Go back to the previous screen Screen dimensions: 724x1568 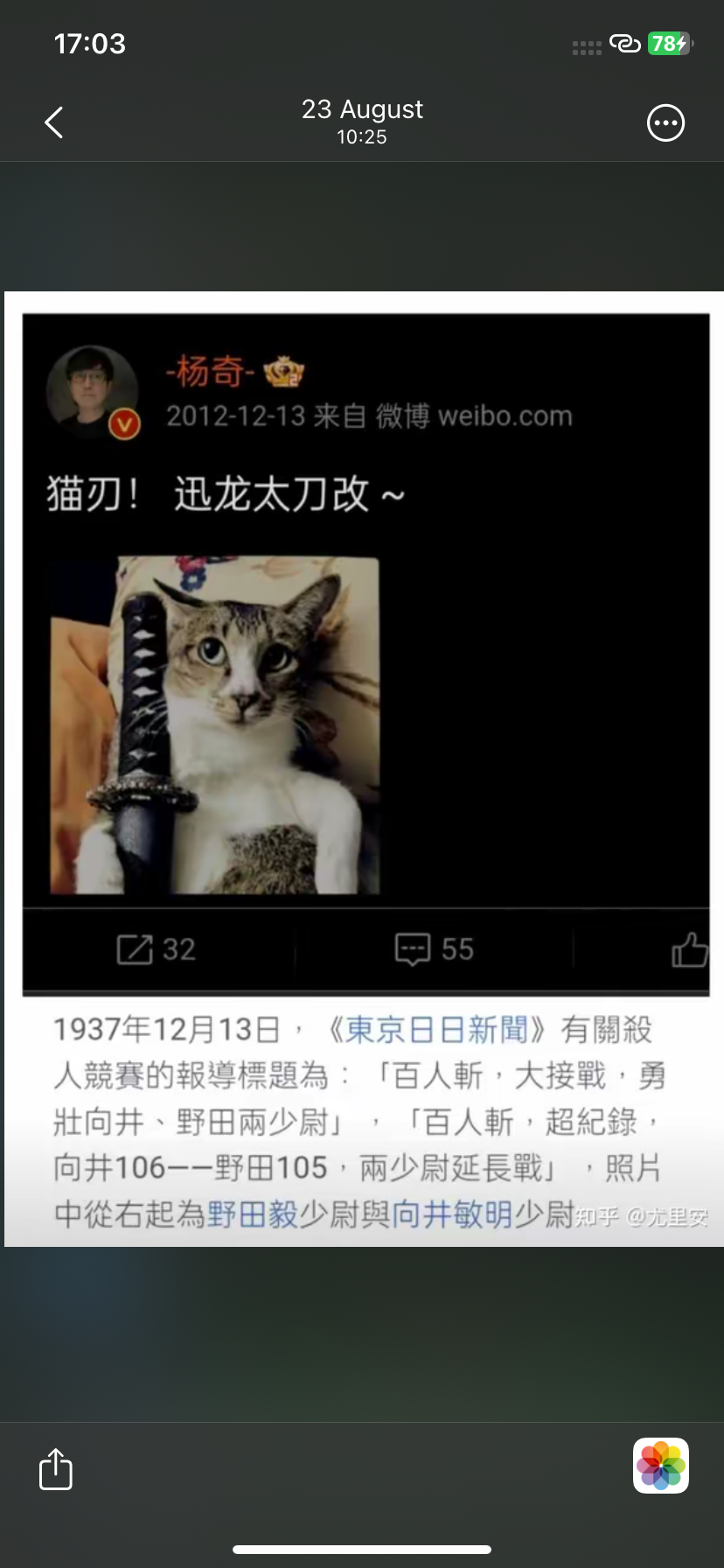(x=54, y=122)
